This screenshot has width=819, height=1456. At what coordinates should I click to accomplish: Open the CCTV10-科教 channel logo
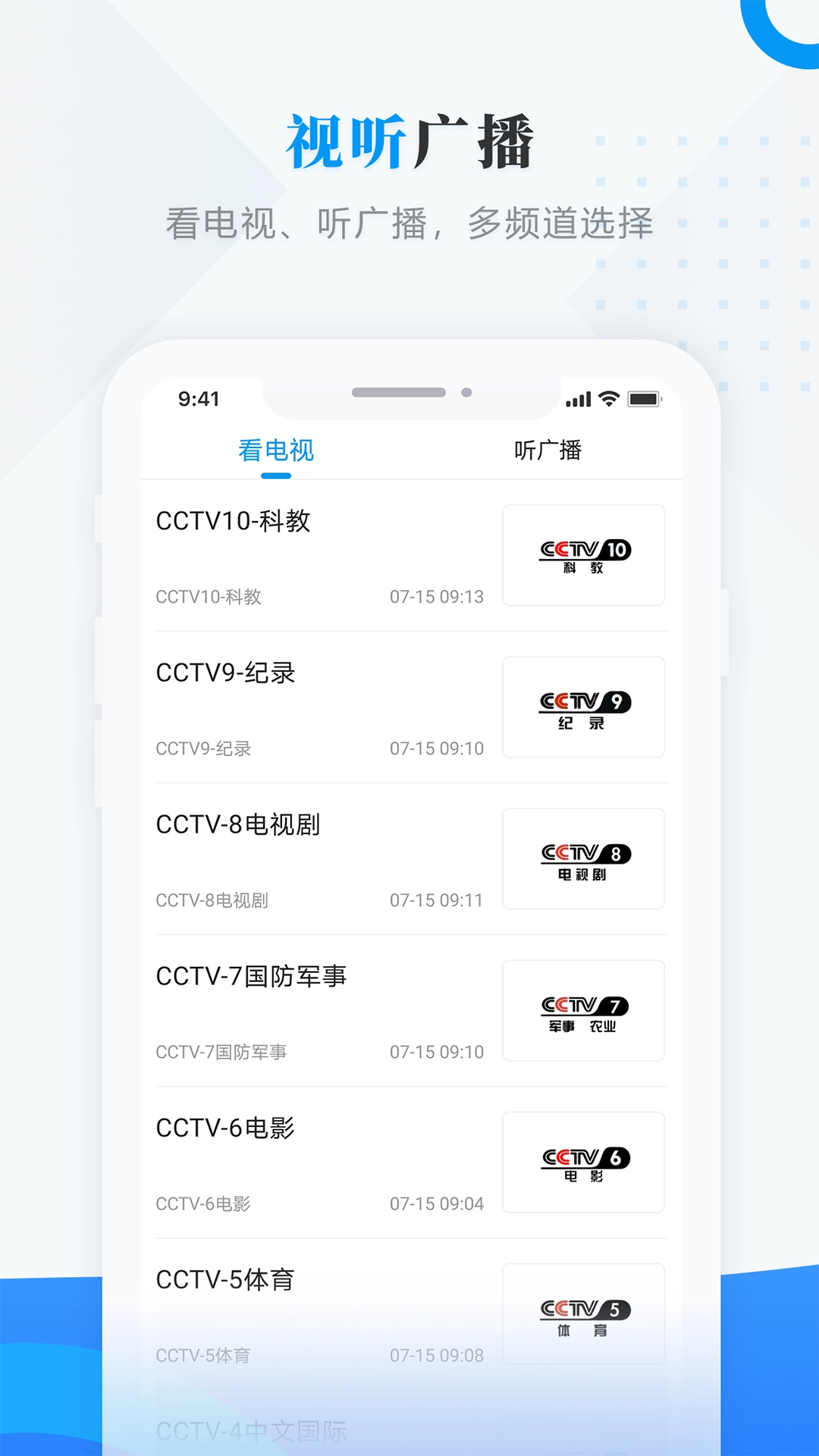tap(582, 555)
